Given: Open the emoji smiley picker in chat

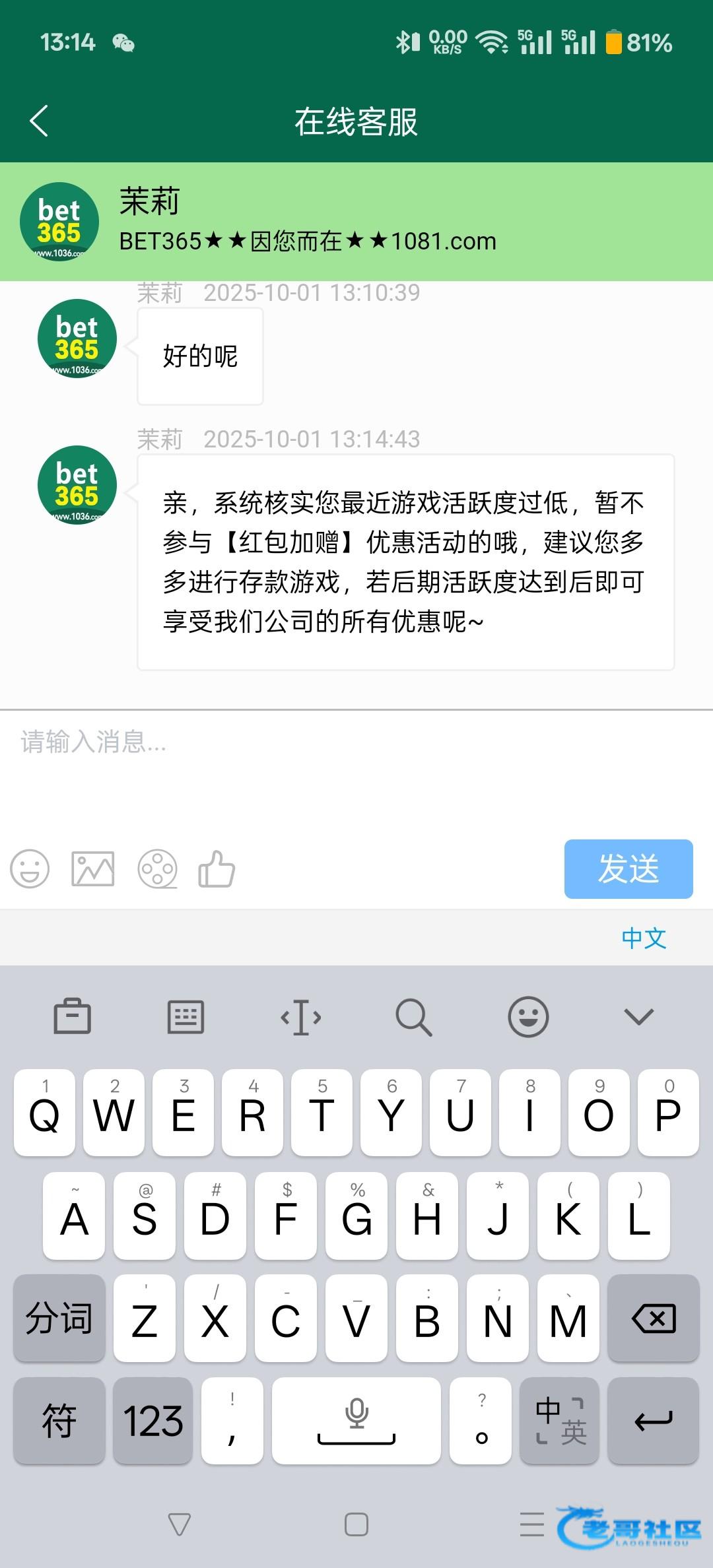Looking at the screenshot, I should [30, 869].
